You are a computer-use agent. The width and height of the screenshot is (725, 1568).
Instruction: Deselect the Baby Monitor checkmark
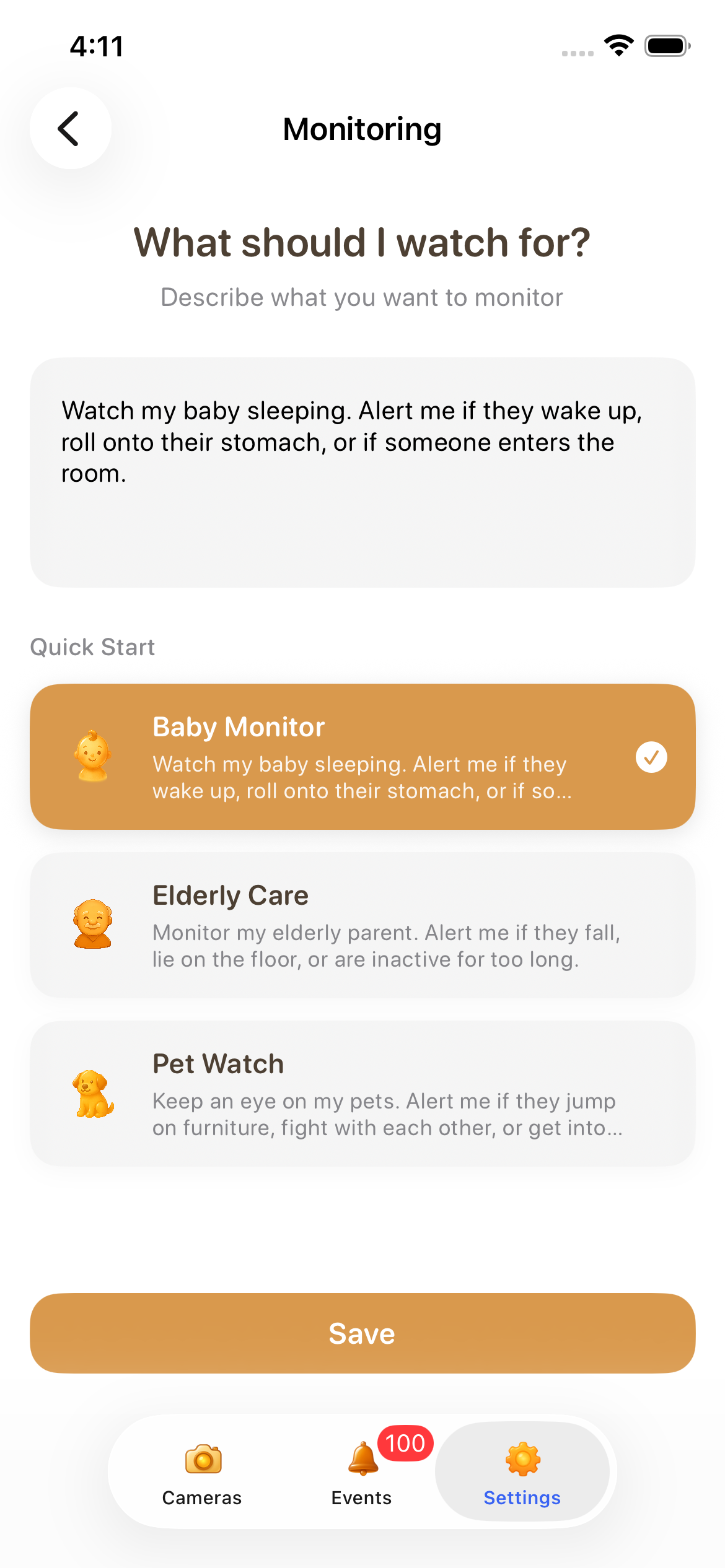(650, 757)
